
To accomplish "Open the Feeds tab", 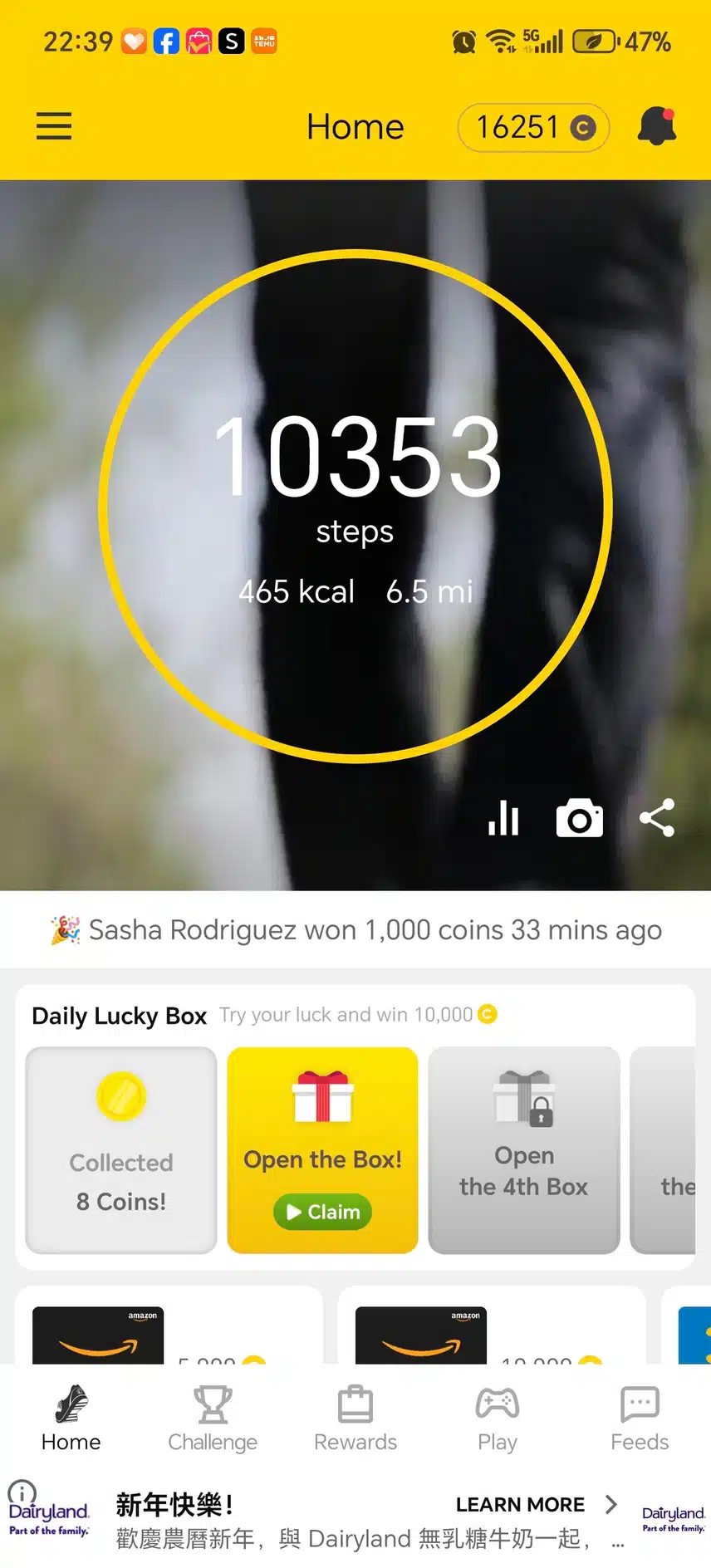I will point(640,1419).
